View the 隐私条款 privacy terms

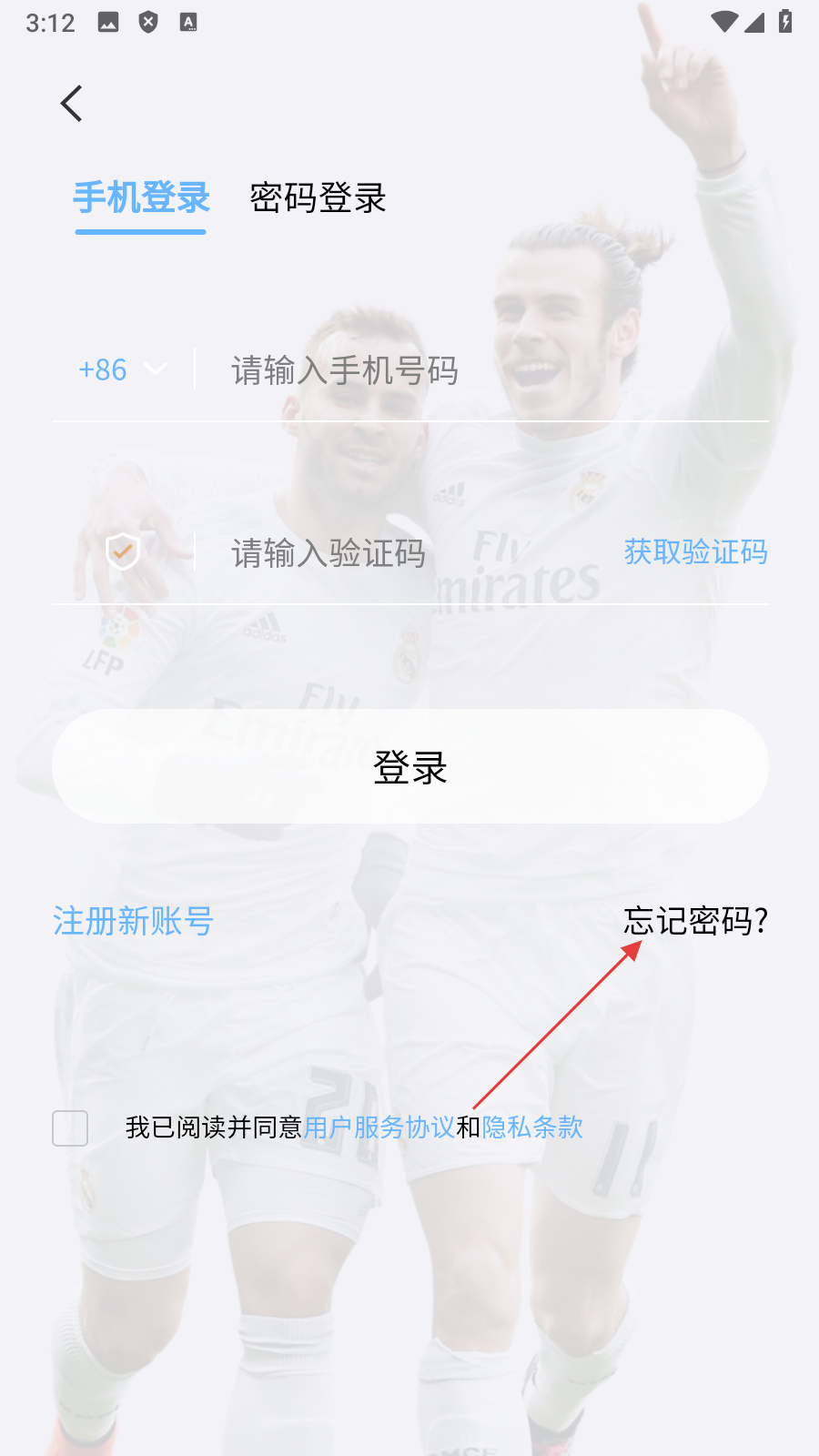click(x=532, y=1128)
